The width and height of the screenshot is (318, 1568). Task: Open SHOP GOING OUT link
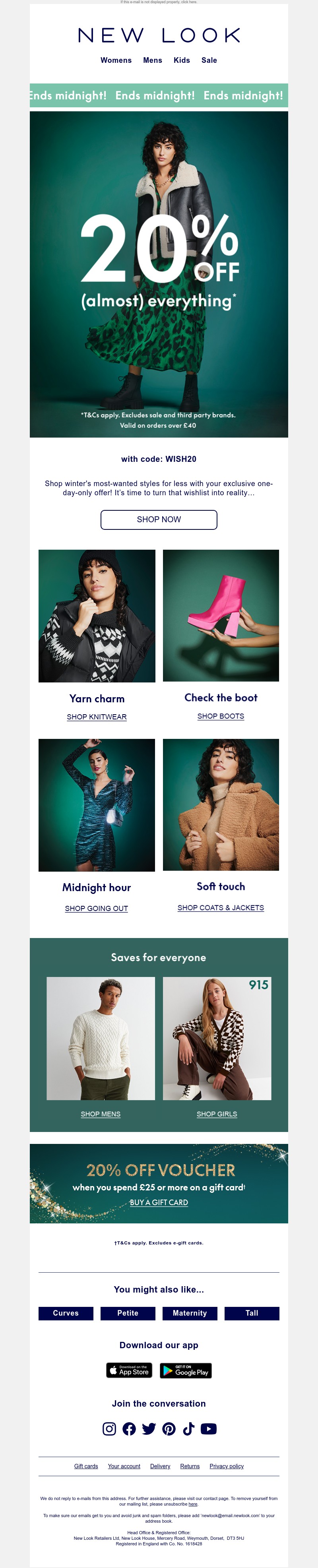[x=96, y=908]
